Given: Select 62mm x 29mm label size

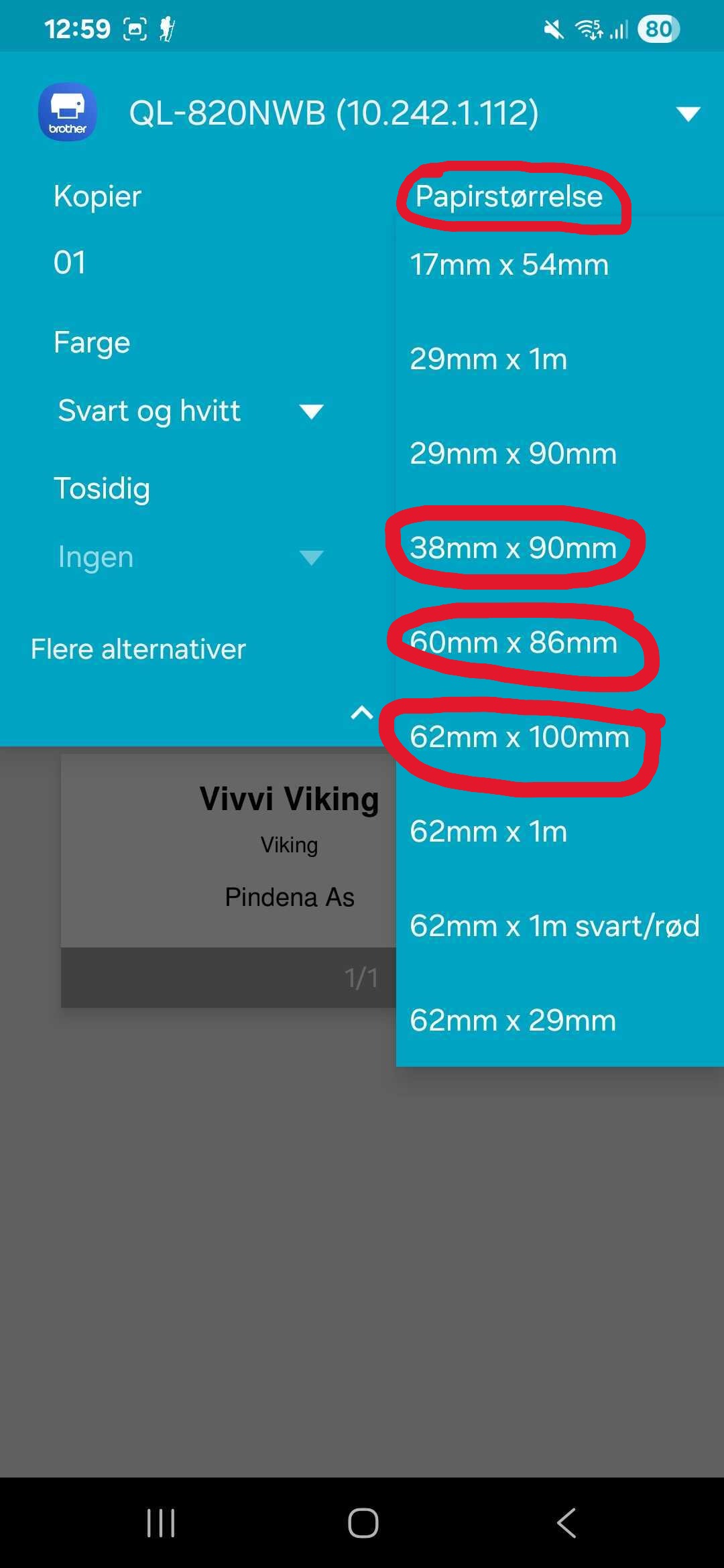Looking at the screenshot, I should point(560,1021).
